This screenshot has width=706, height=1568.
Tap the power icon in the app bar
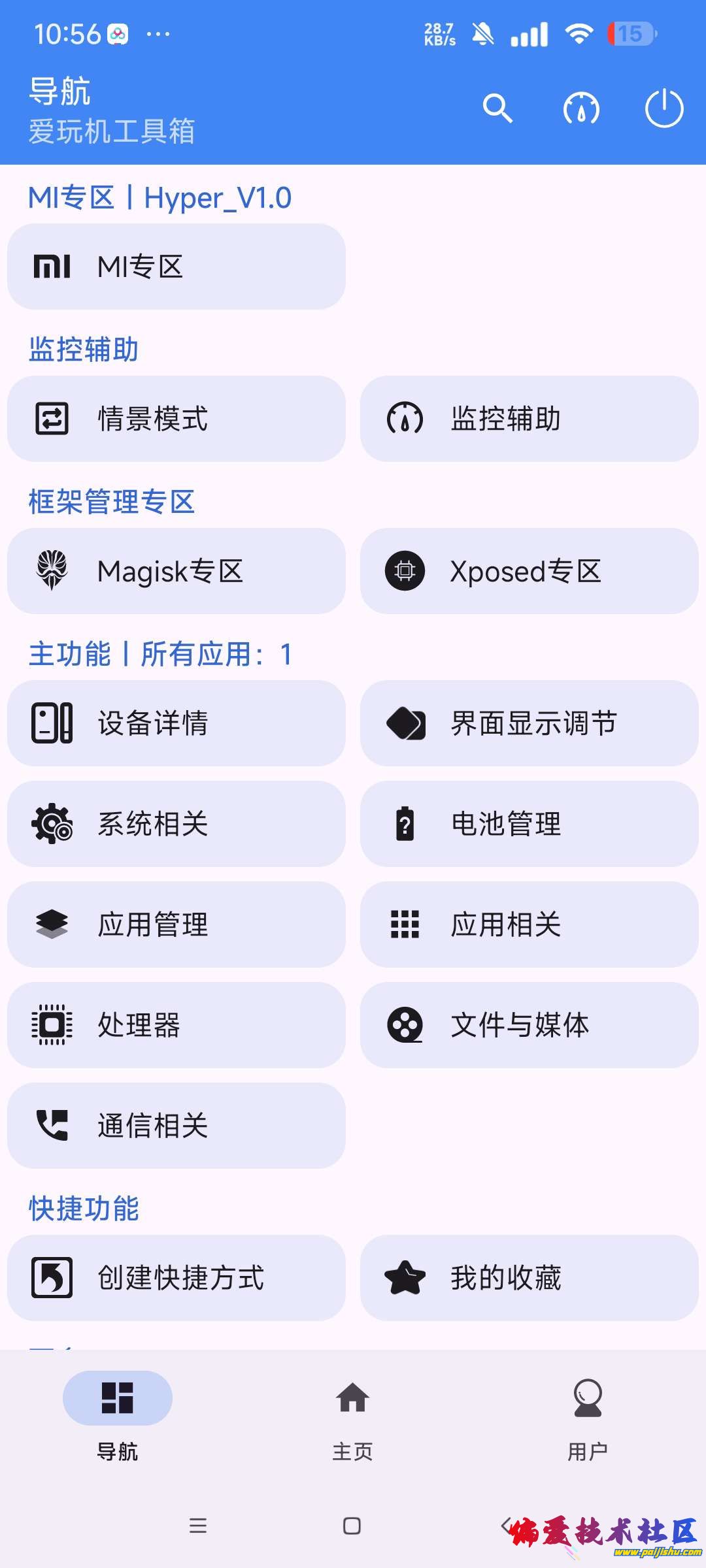tap(664, 108)
